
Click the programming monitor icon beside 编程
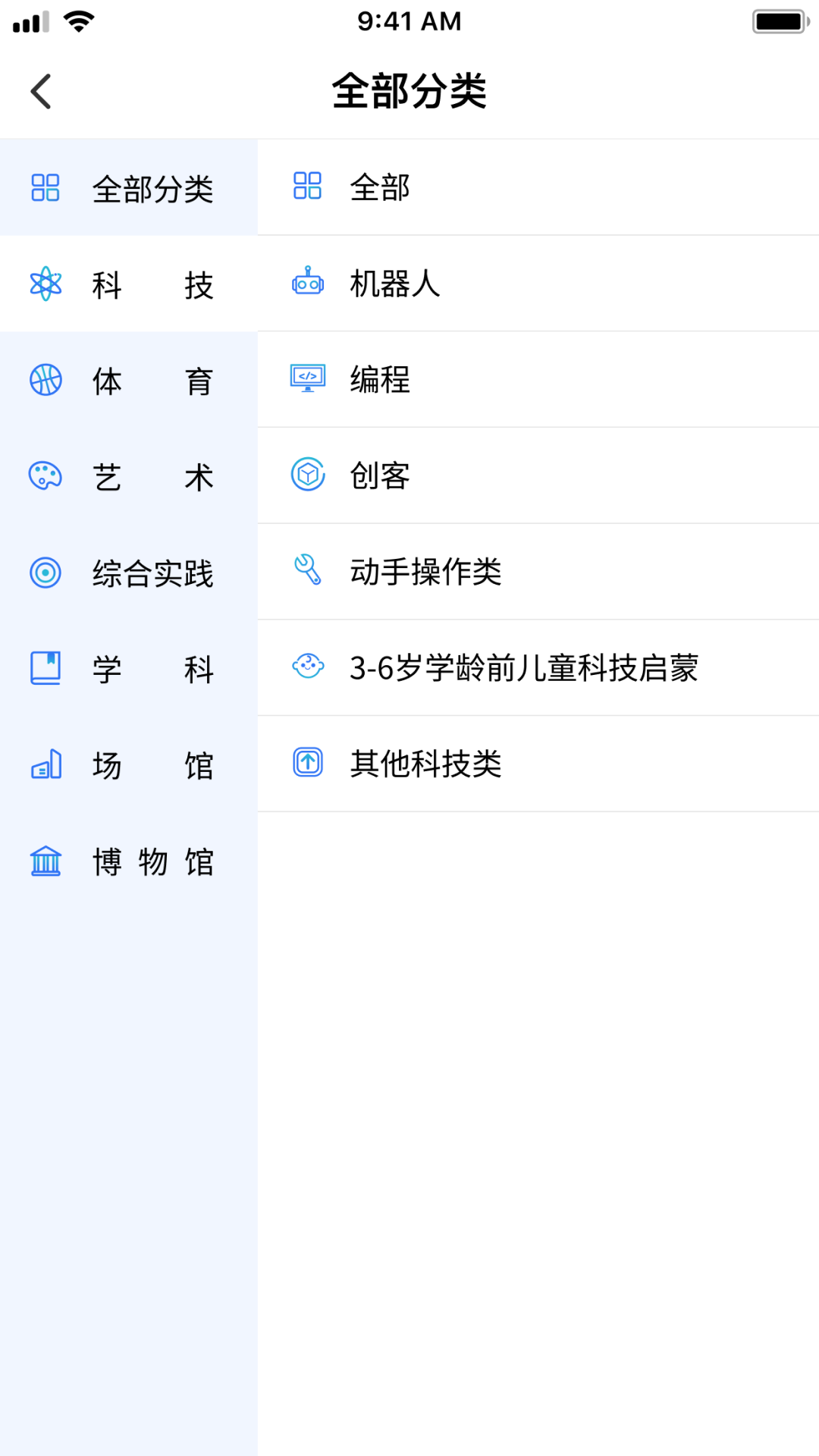tap(307, 379)
